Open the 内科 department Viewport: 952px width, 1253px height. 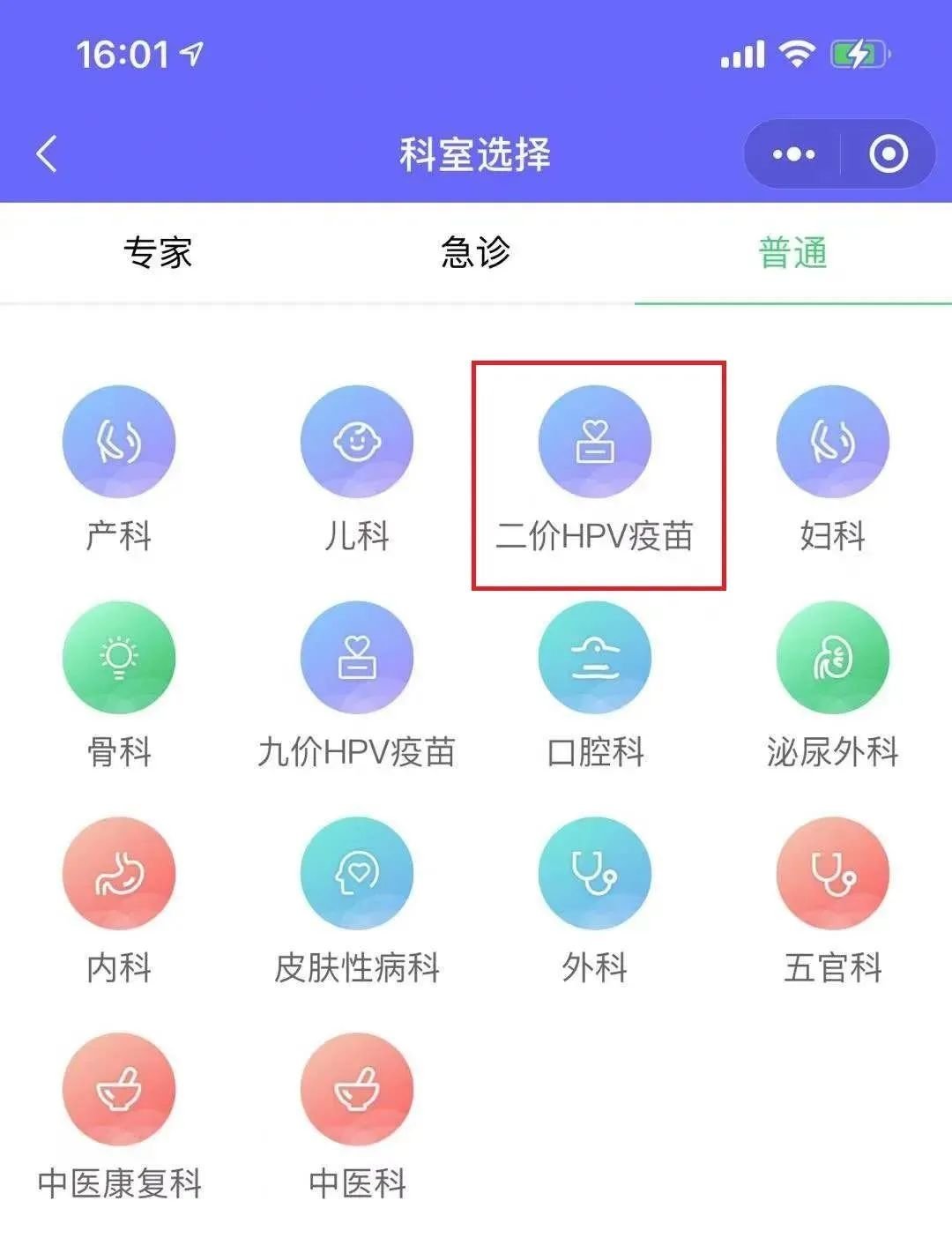[x=119, y=875]
